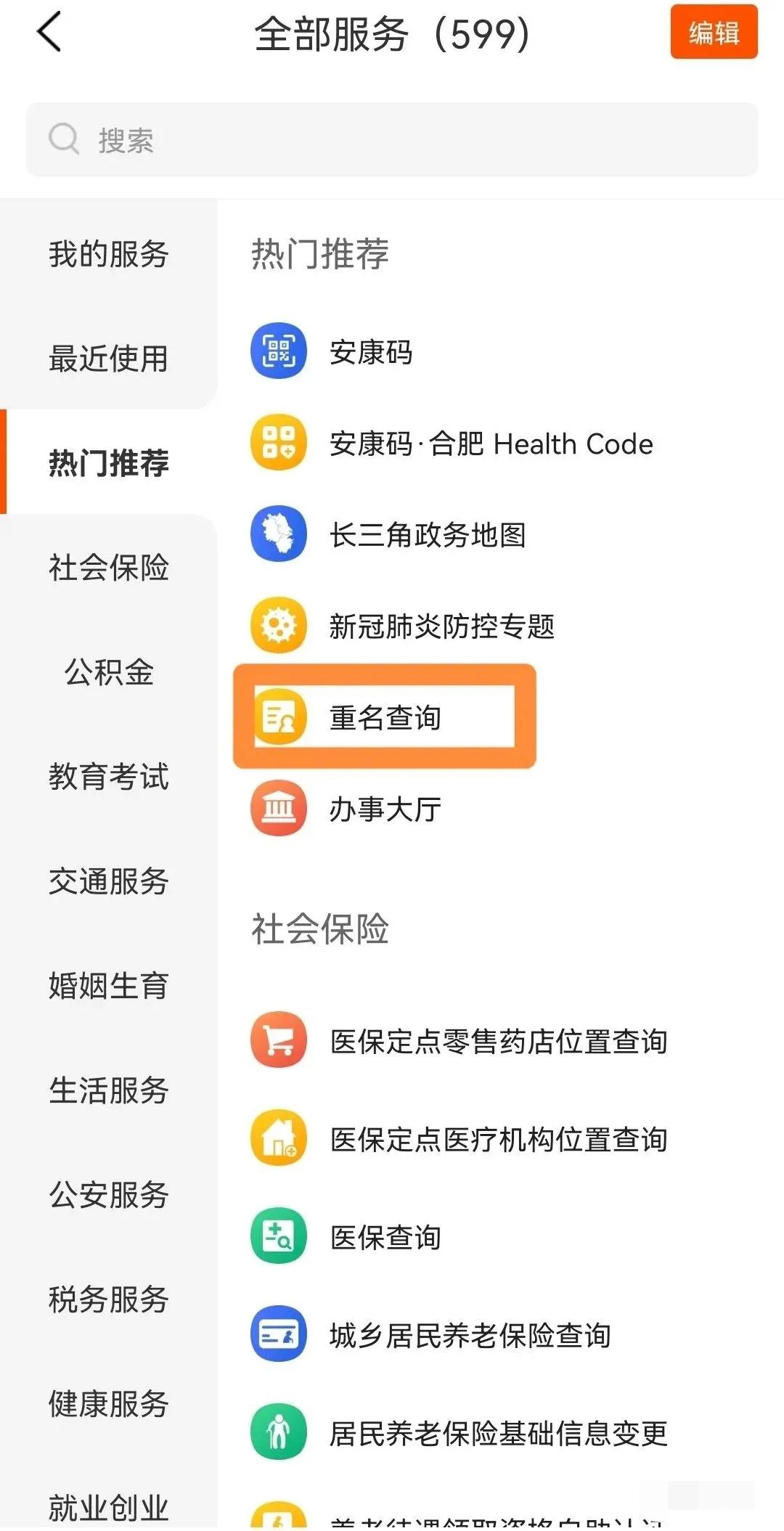Image resolution: width=784 pixels, height=1531 pixels.
Task: Tap the 编辑 edit button
Action: point(714,33)
